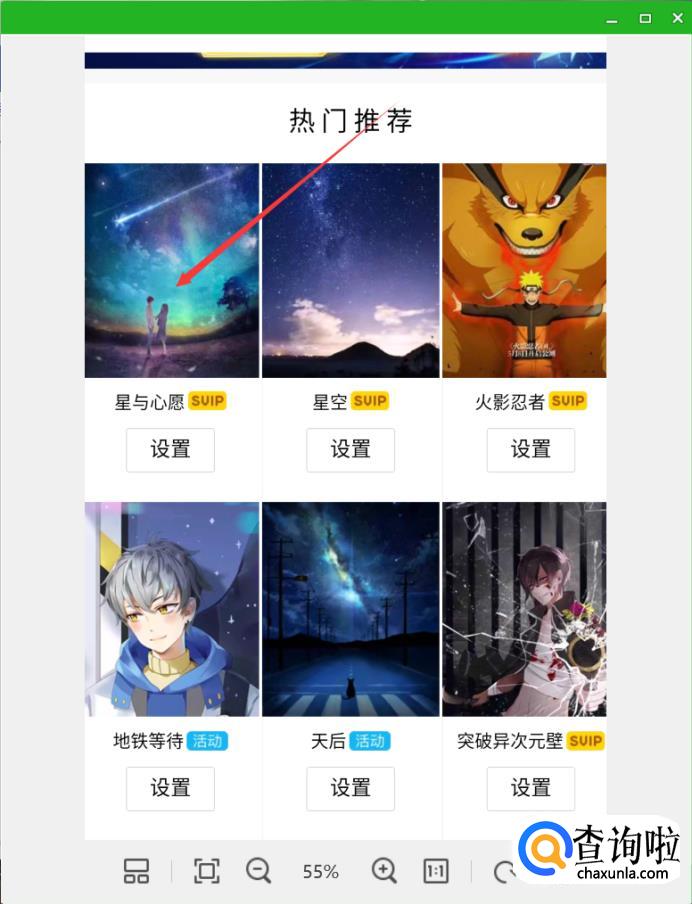692x904 pixels.
Task: Set the 地铁等待 wallpaper
Action: click(x=170, y=788)
